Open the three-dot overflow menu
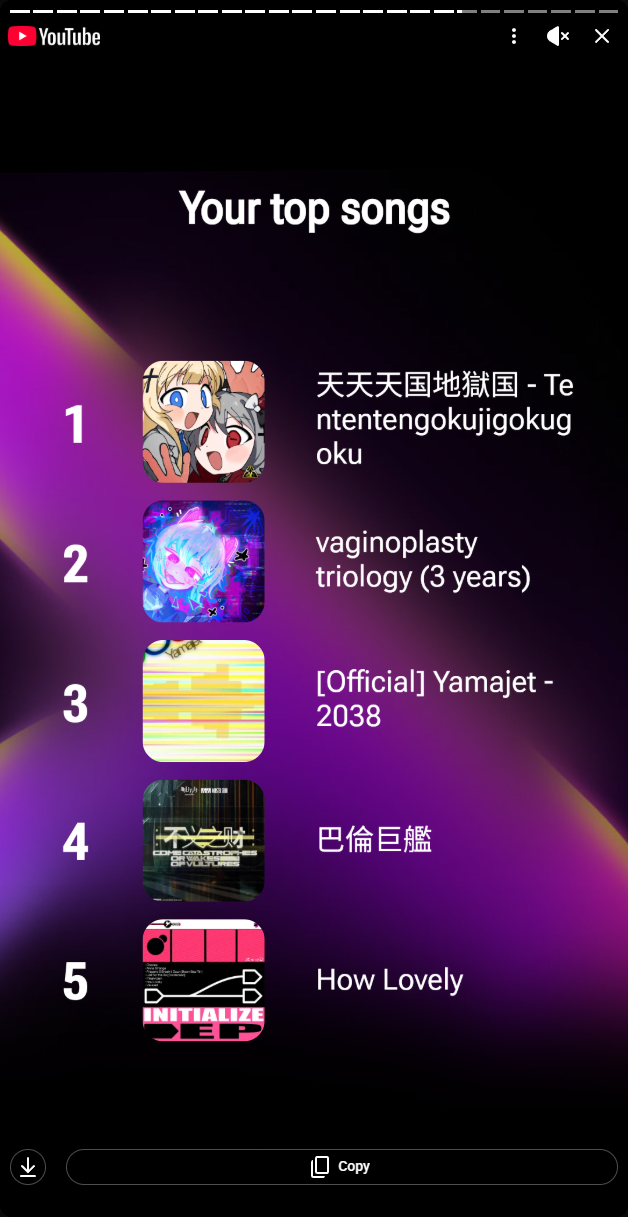Screen dimensions: 628x1217 tap(514, 37)
